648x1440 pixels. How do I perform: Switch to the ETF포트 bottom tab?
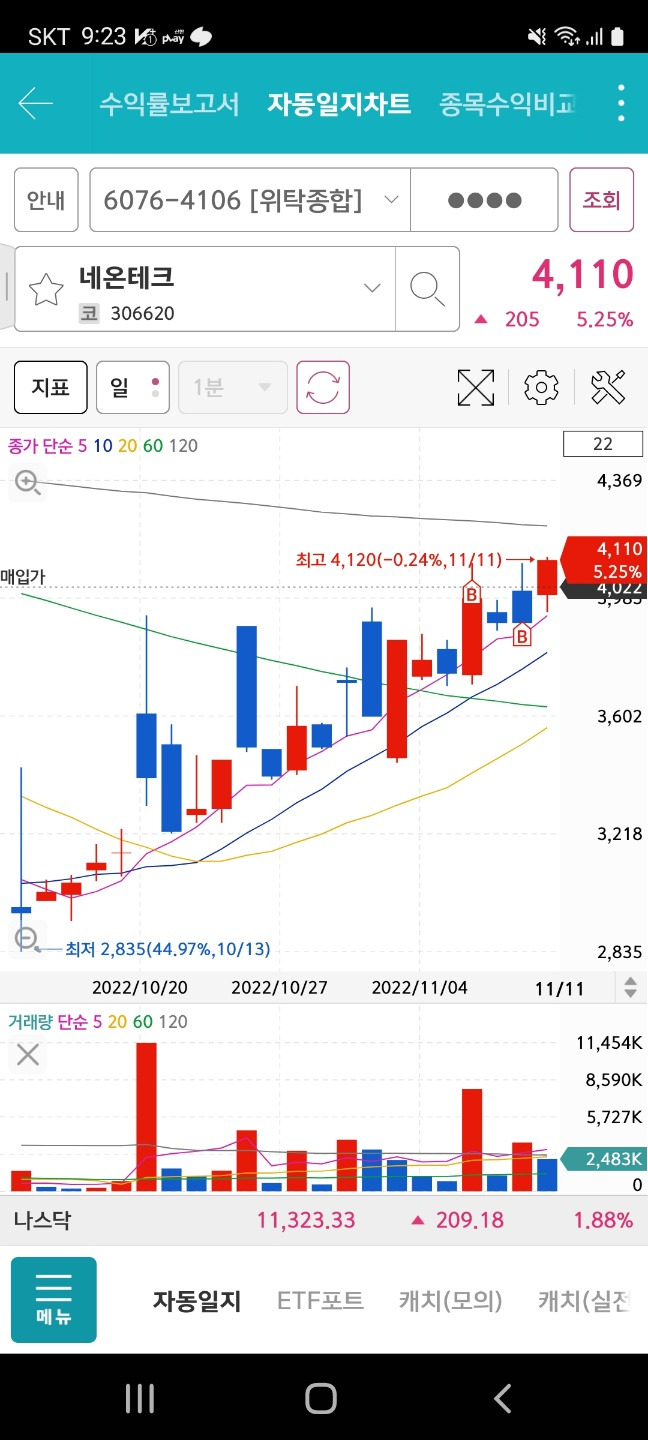click(x=320, y=1300)
